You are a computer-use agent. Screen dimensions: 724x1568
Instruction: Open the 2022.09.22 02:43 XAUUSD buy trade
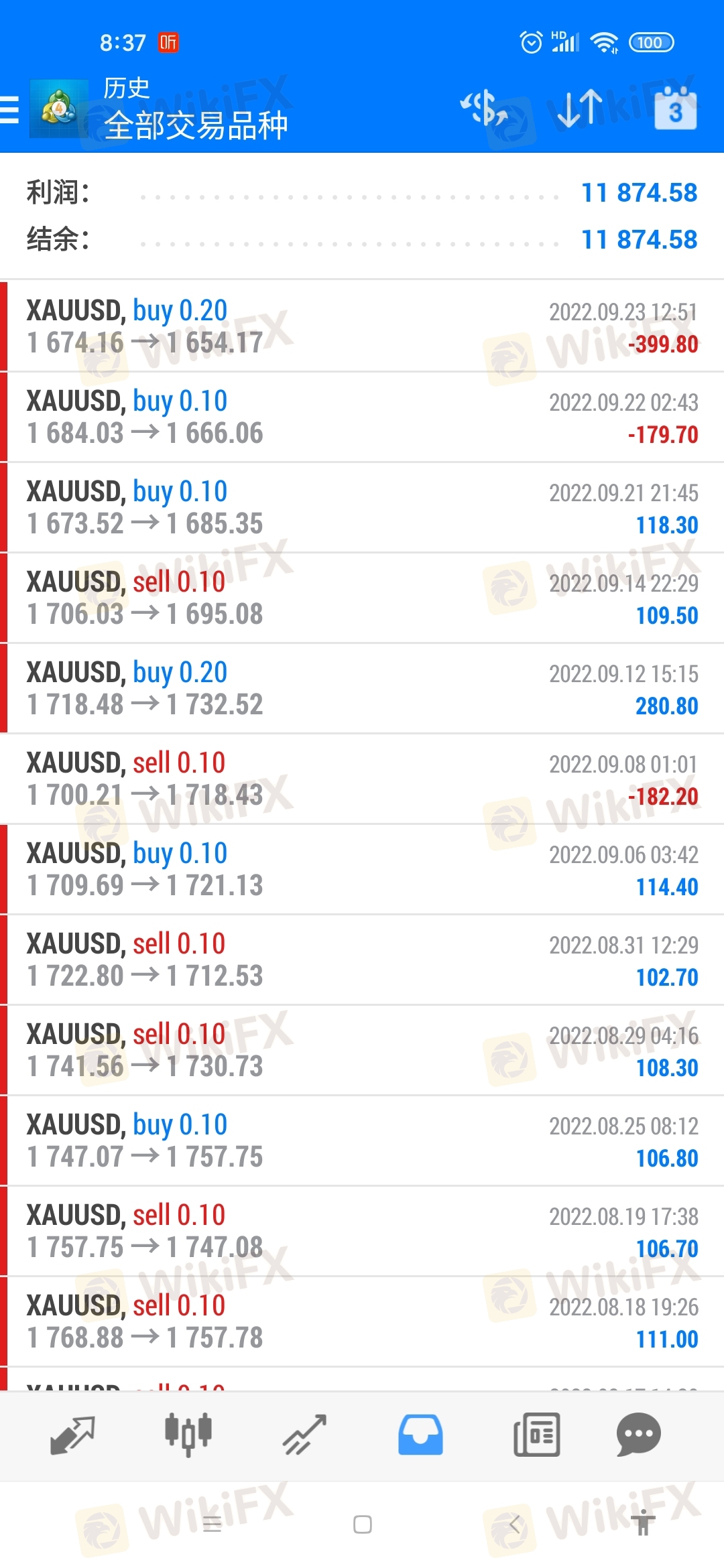[362, 417]
